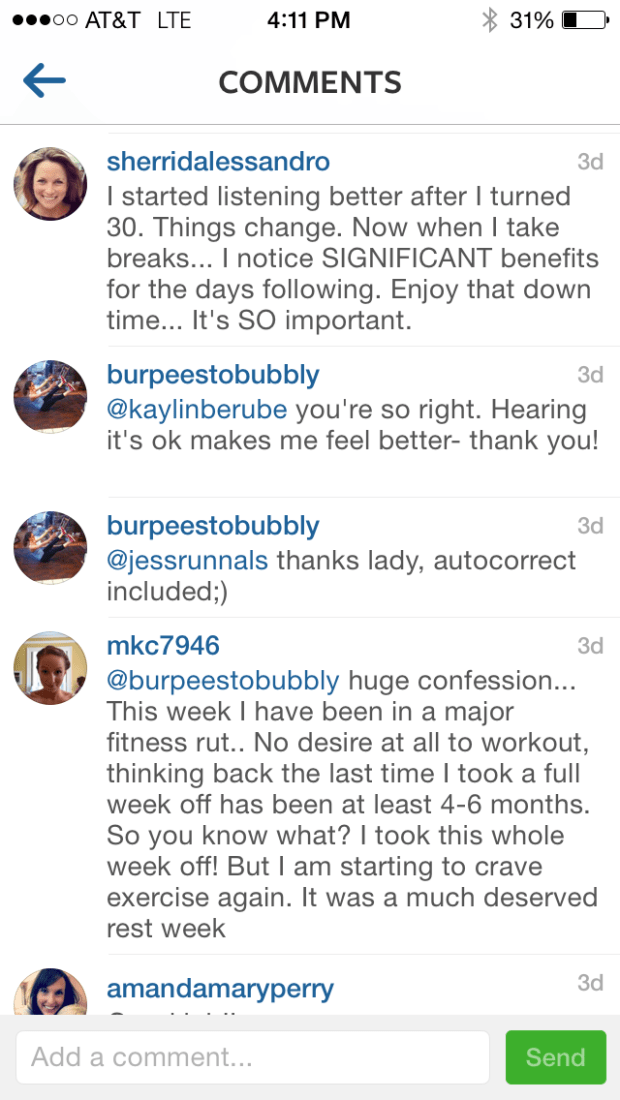This screenshot has width=620, height=1100.
Task: Open the @jessrunnals mention link
Action: 187,560
